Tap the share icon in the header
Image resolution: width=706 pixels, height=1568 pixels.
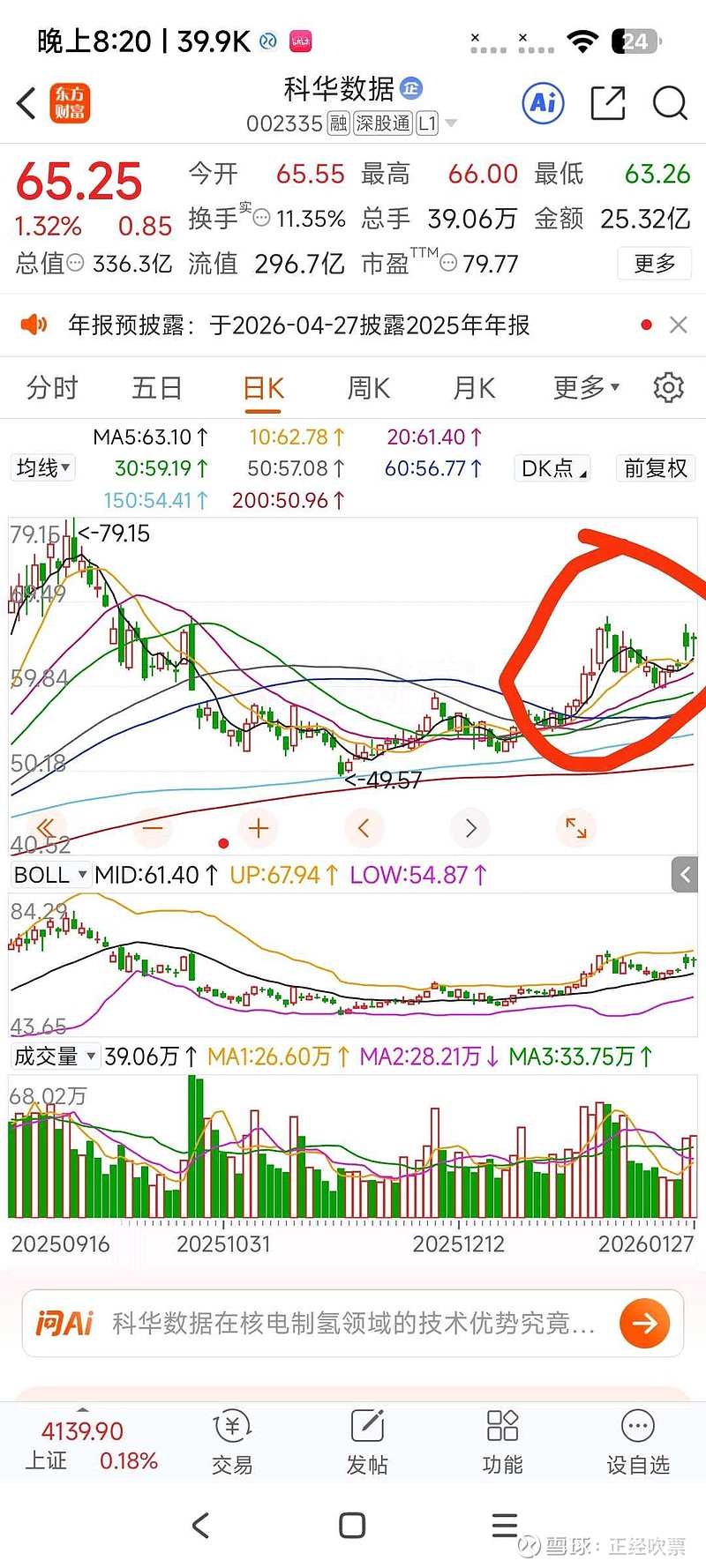point(607,102)
